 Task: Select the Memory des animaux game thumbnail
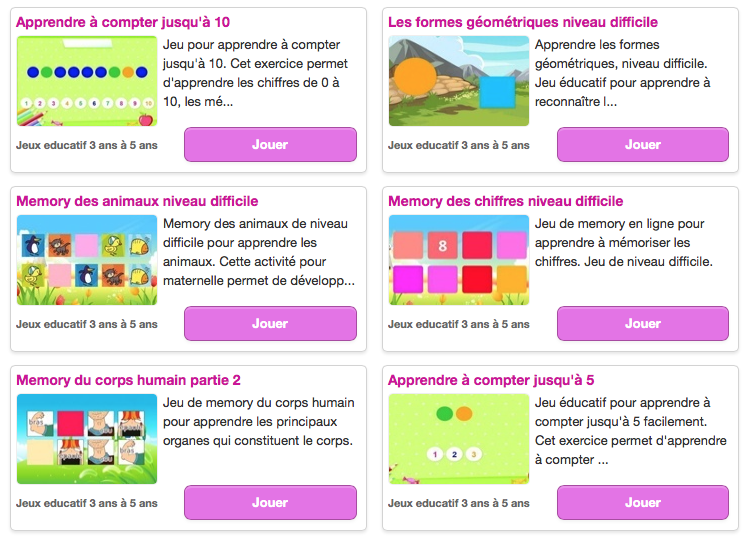point(87,260)
